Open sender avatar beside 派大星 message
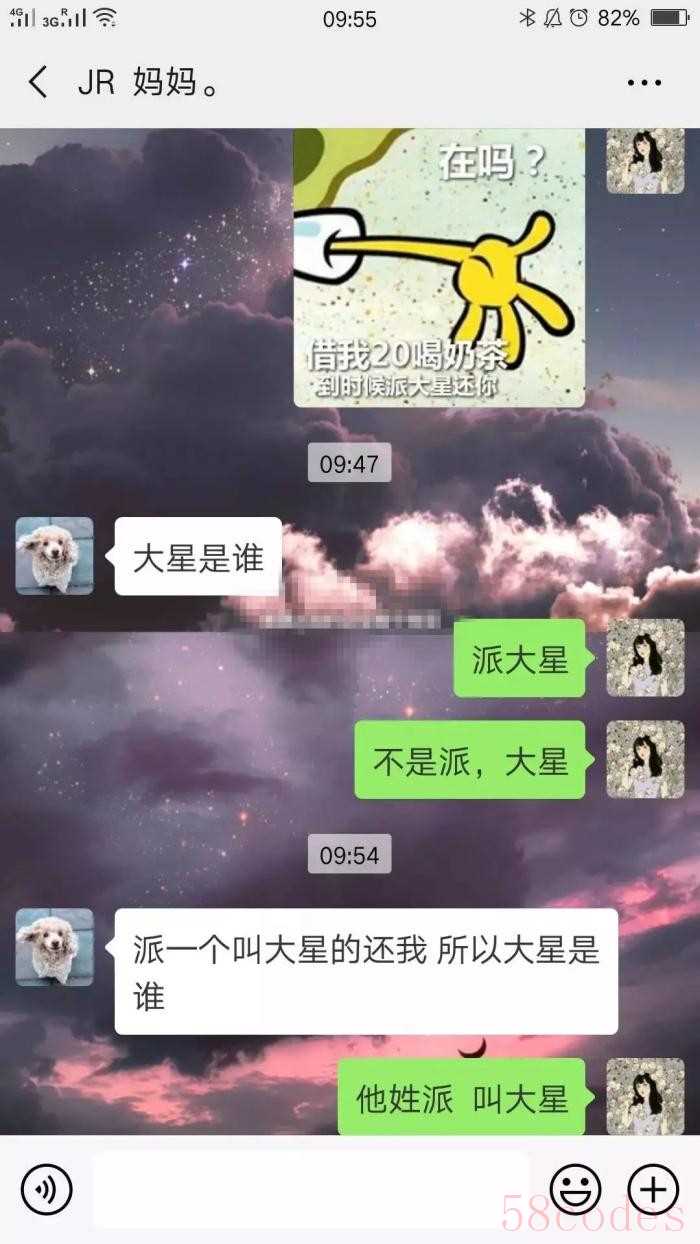Image resolution: width=700 pixels, height=1244 pixels. [x=645, y=658]
